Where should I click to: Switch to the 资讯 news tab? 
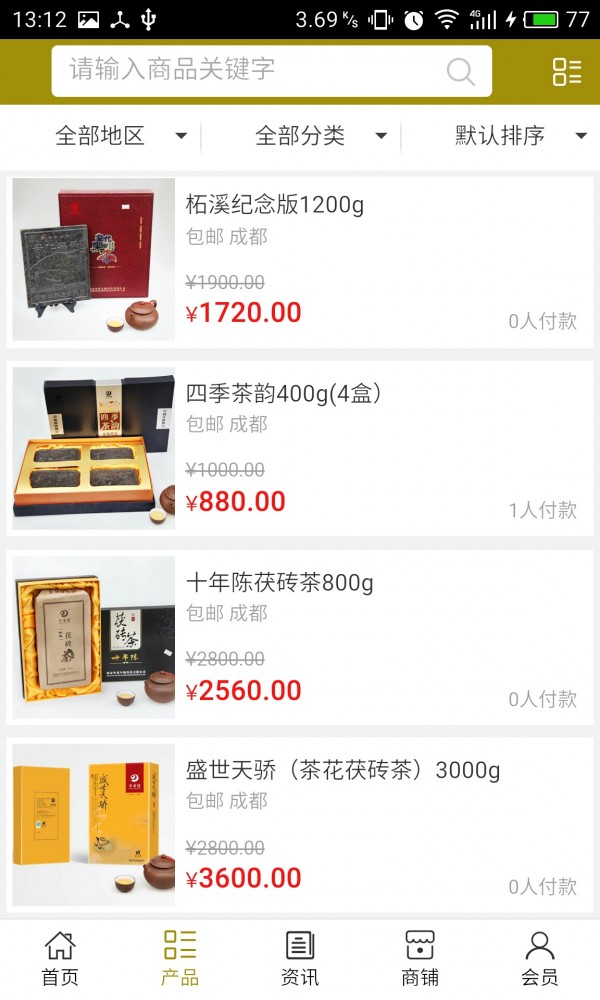pyautogui.click(x=300, y=958)
